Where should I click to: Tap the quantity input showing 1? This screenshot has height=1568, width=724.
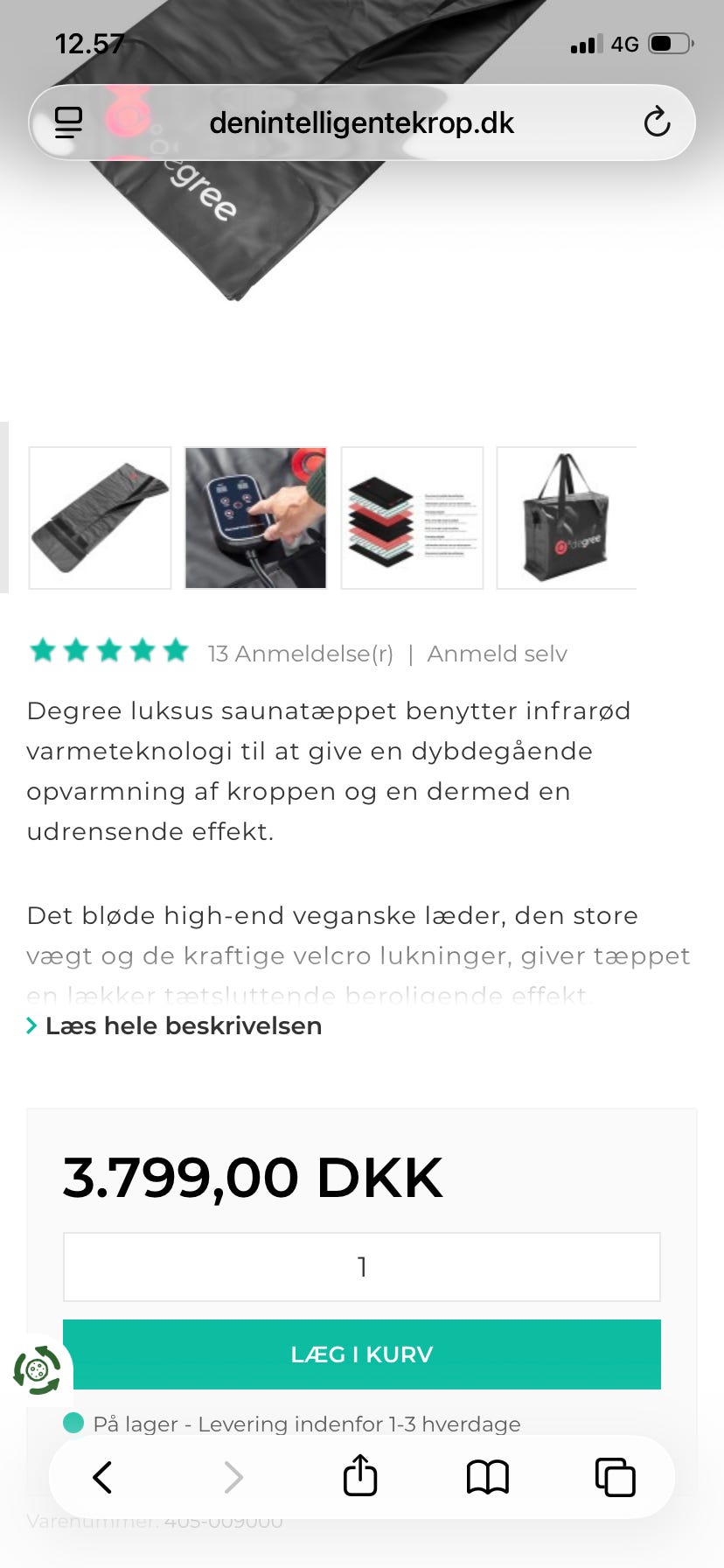tap(362, 1266)
